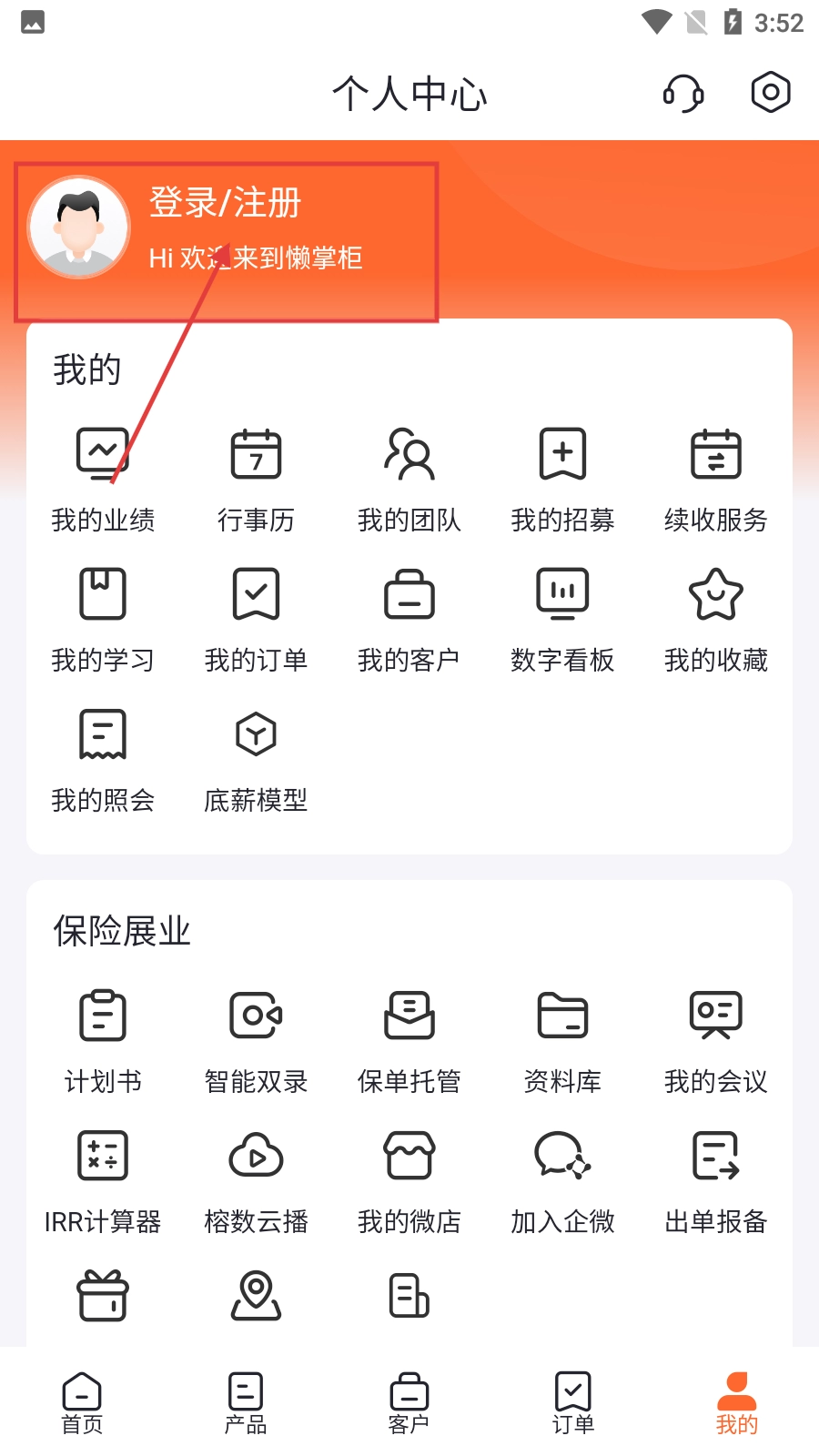The width and height of the screenshot is (819, 1456).
Task: Open 底薪模型
Action: pyautogui.click(x=256, y=756)
